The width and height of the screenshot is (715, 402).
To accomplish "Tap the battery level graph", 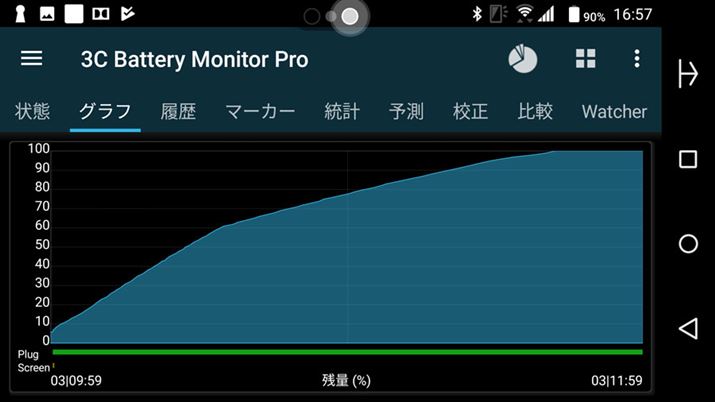I will pyautogui.click(x=347, y=250).
